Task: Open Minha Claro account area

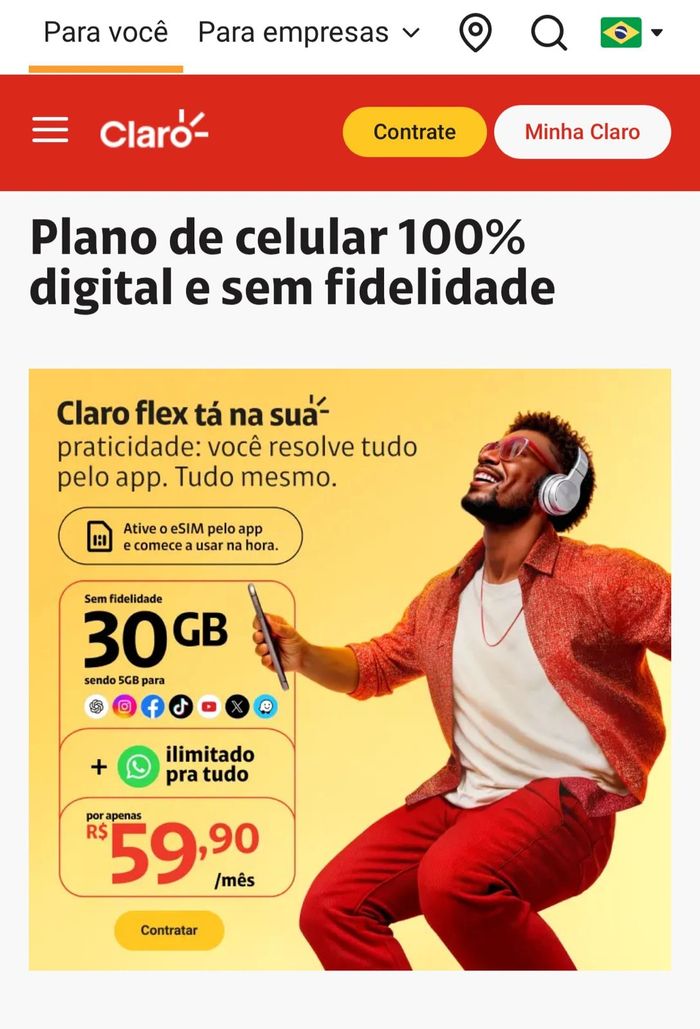Action: pos(582,132)
